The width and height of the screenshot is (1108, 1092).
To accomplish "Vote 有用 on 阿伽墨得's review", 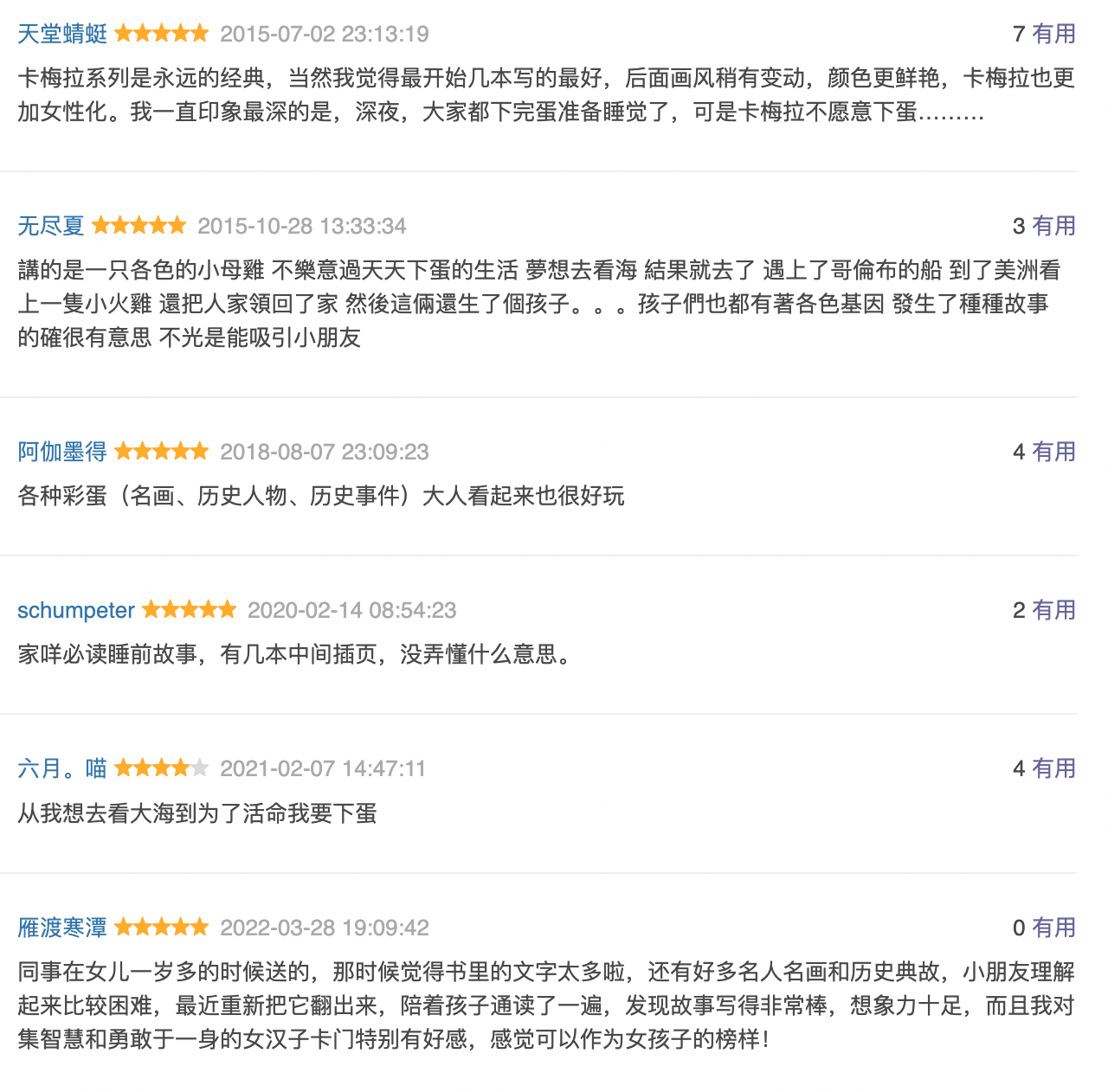I will click(x=1053, y=452).
